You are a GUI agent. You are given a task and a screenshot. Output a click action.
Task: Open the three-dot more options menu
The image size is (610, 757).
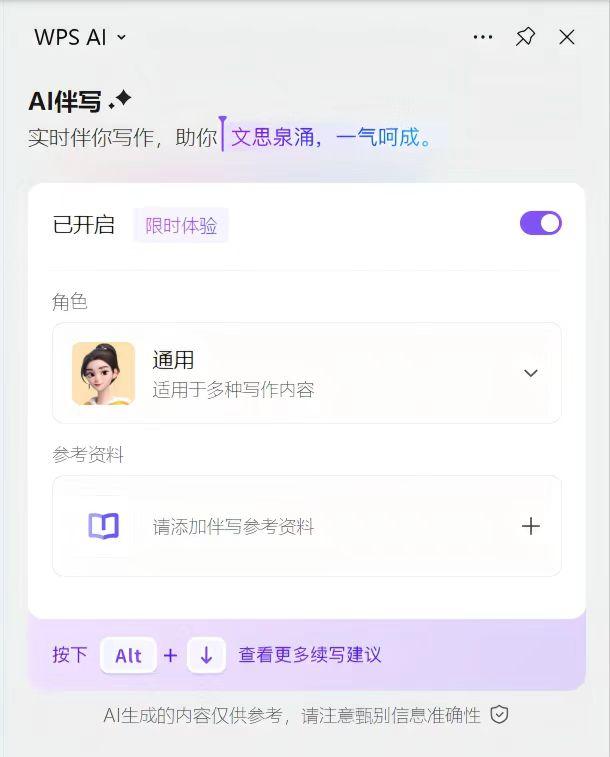point(483,37)
